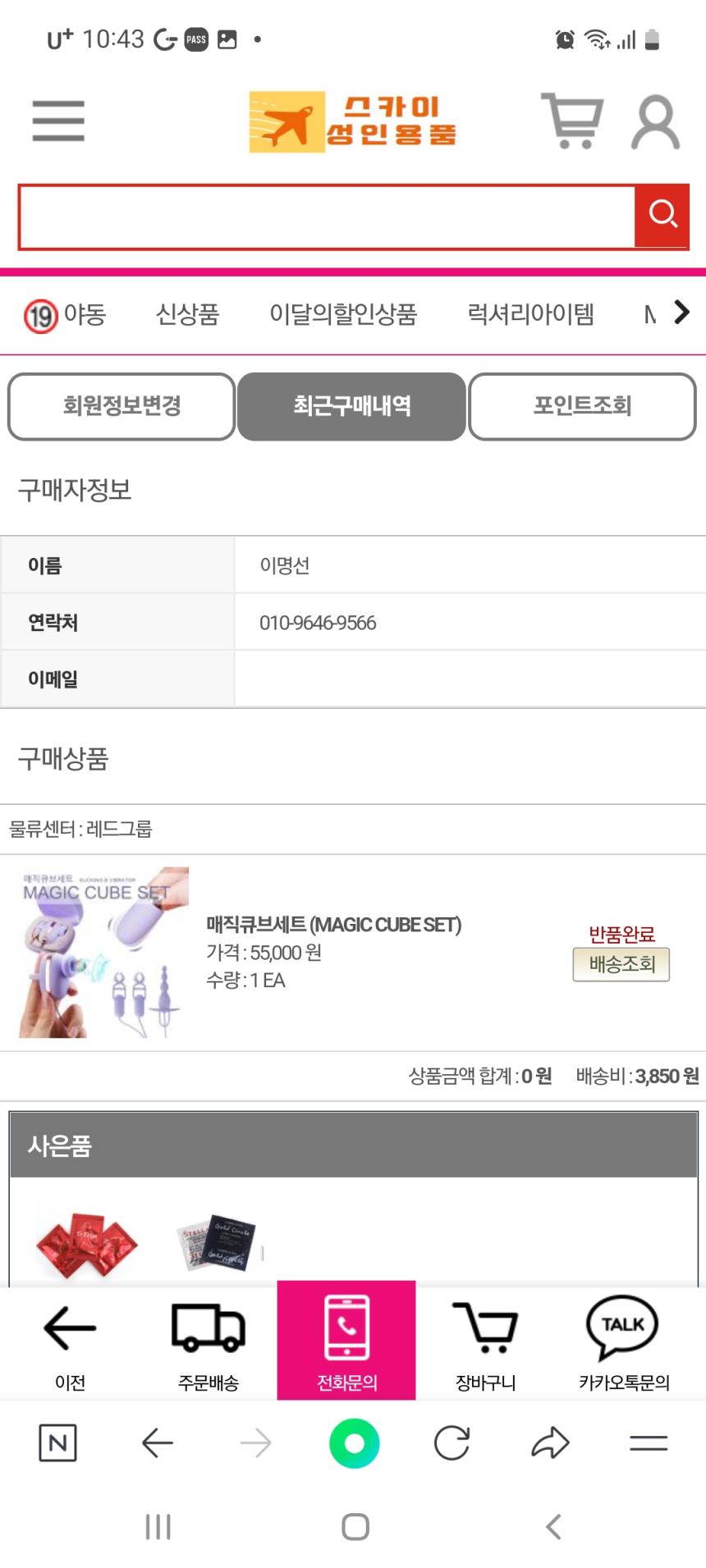Screen dimensions: 706x1568
Task: Open the hamburger menu
Action: click(58, 121)
